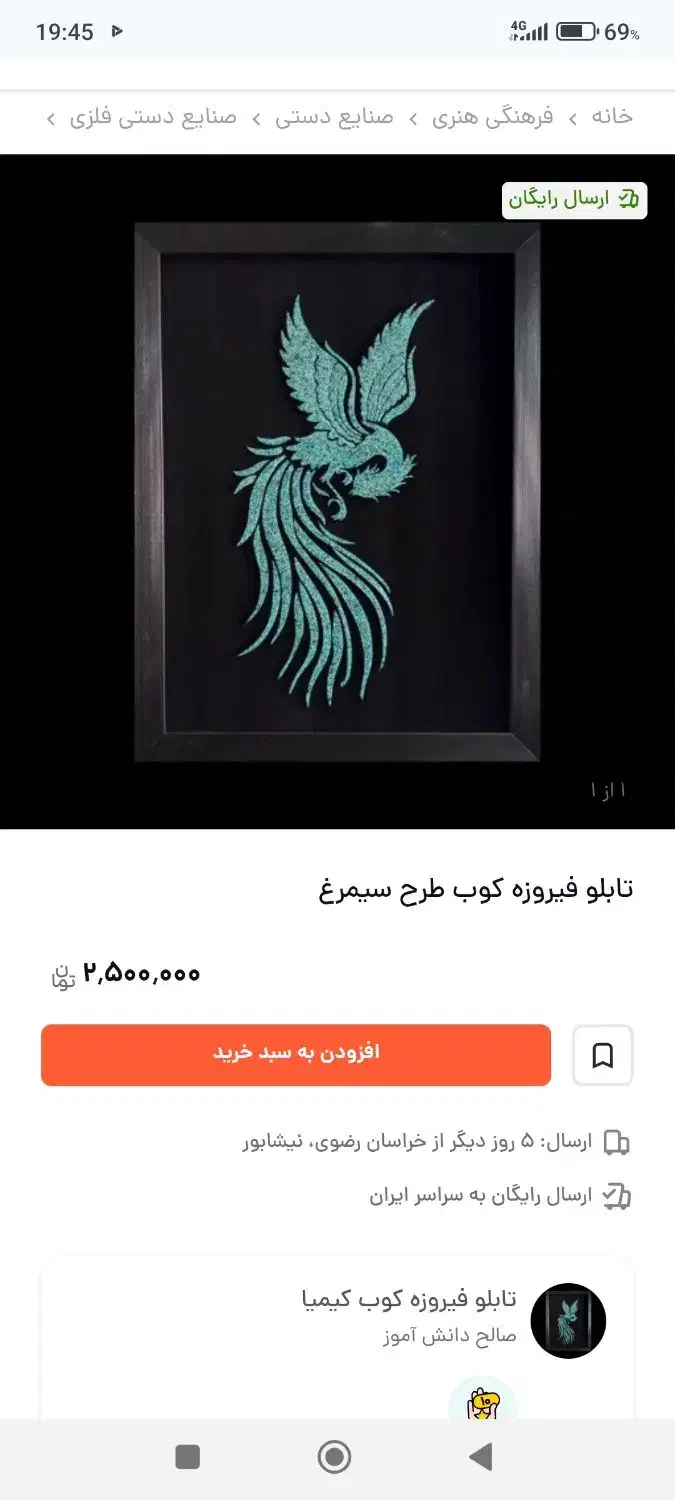The width and height of the screenshot is (675, 1500).
Task: Go back with the system back button
Action: pos(481,1457)
